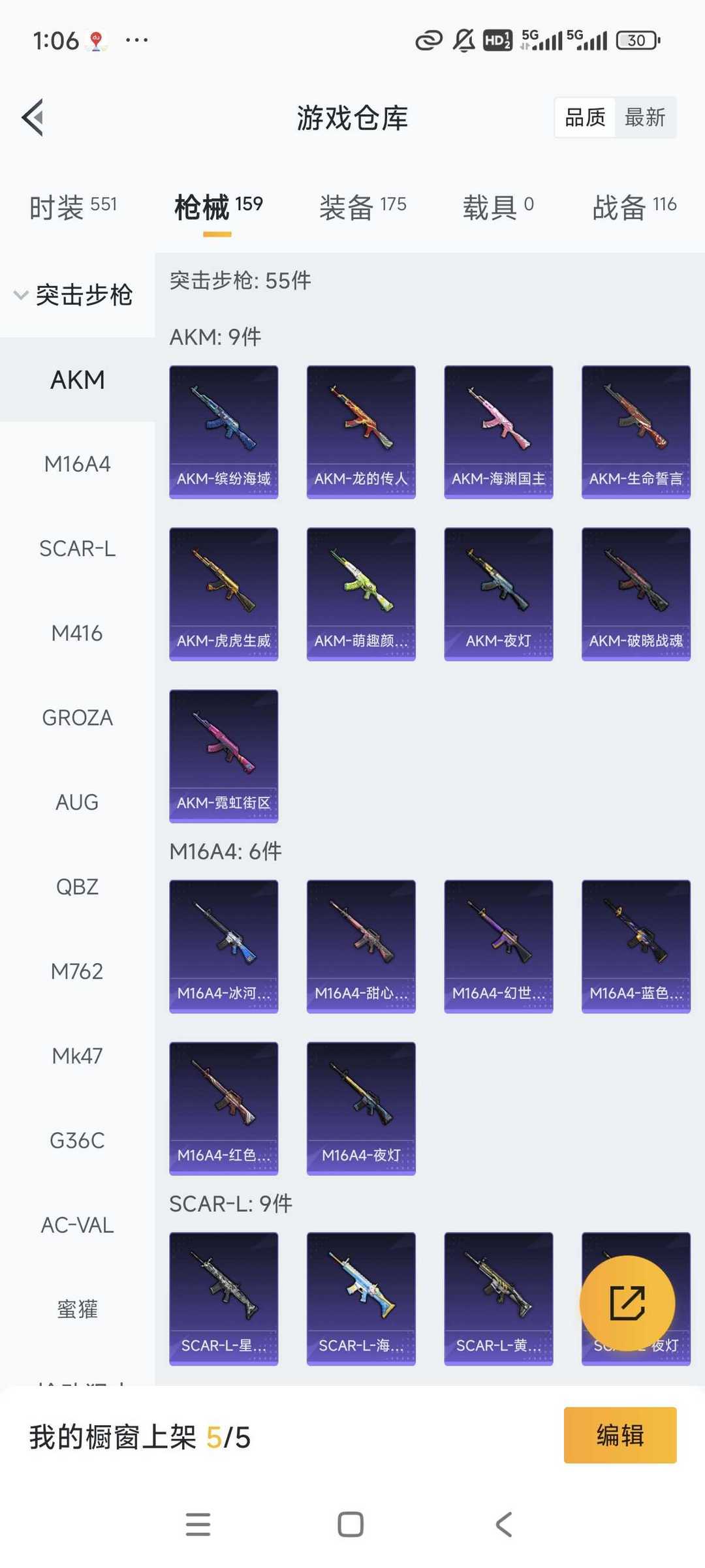Select SCAR-L in the side list
This screenshot has height=1568, width=705.
(x=77, y=549)
